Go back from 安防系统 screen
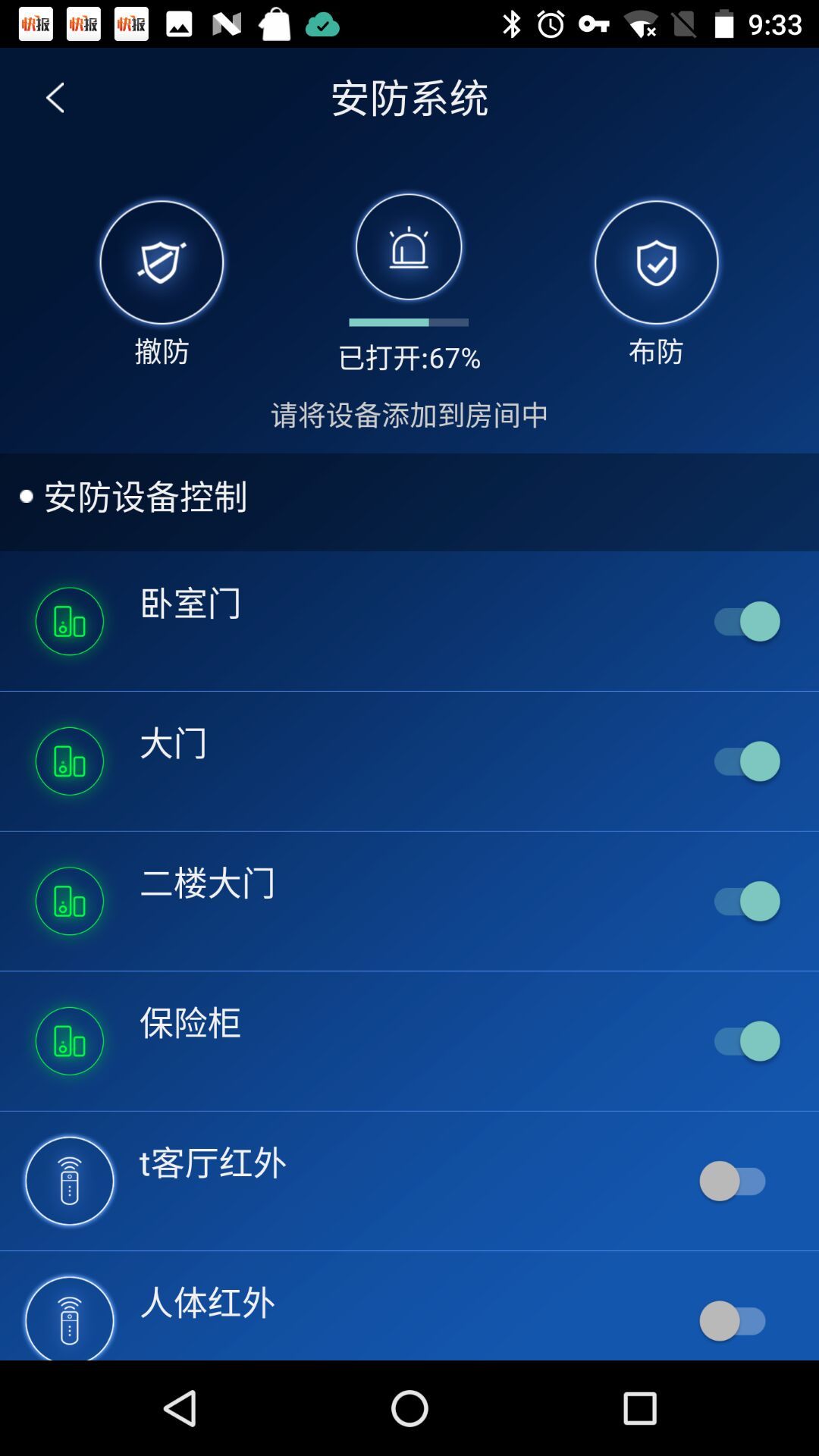This screenshot has width=819, height=1456. pyautogui.click(x=55, y=98)
